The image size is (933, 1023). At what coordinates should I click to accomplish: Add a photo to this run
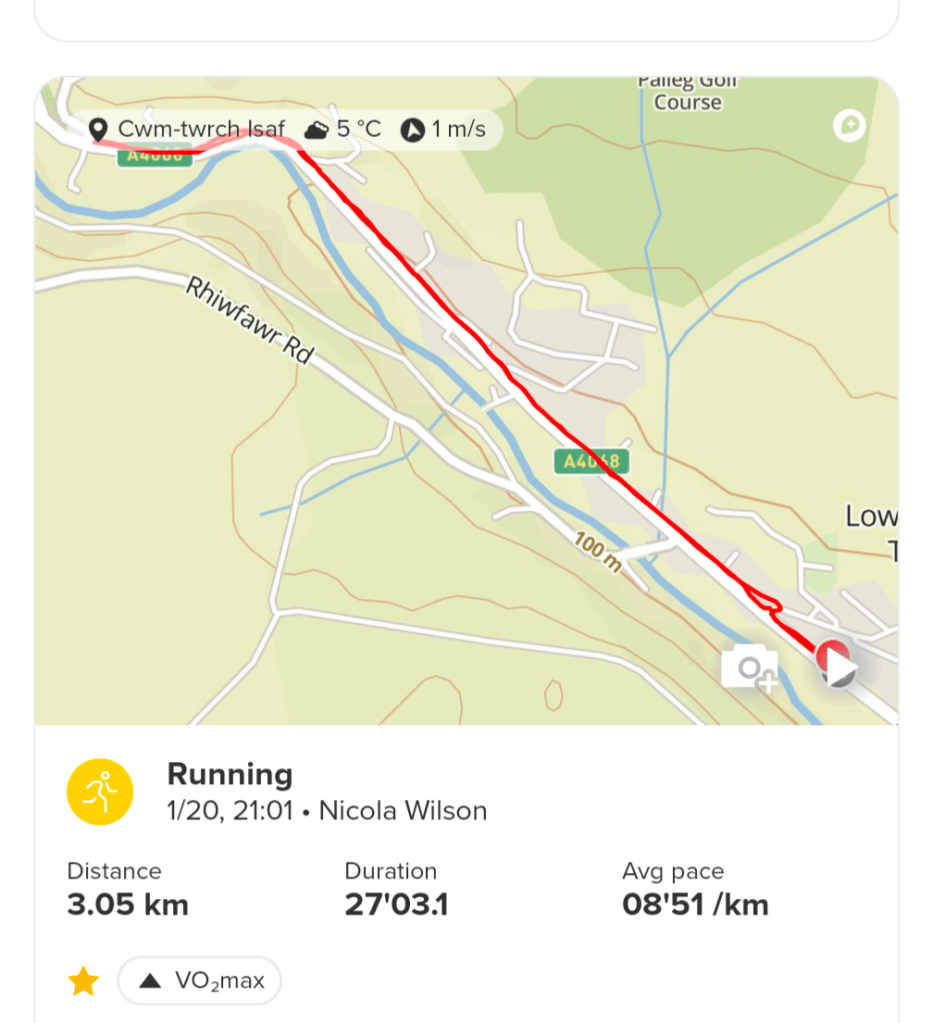coord(750,667)
